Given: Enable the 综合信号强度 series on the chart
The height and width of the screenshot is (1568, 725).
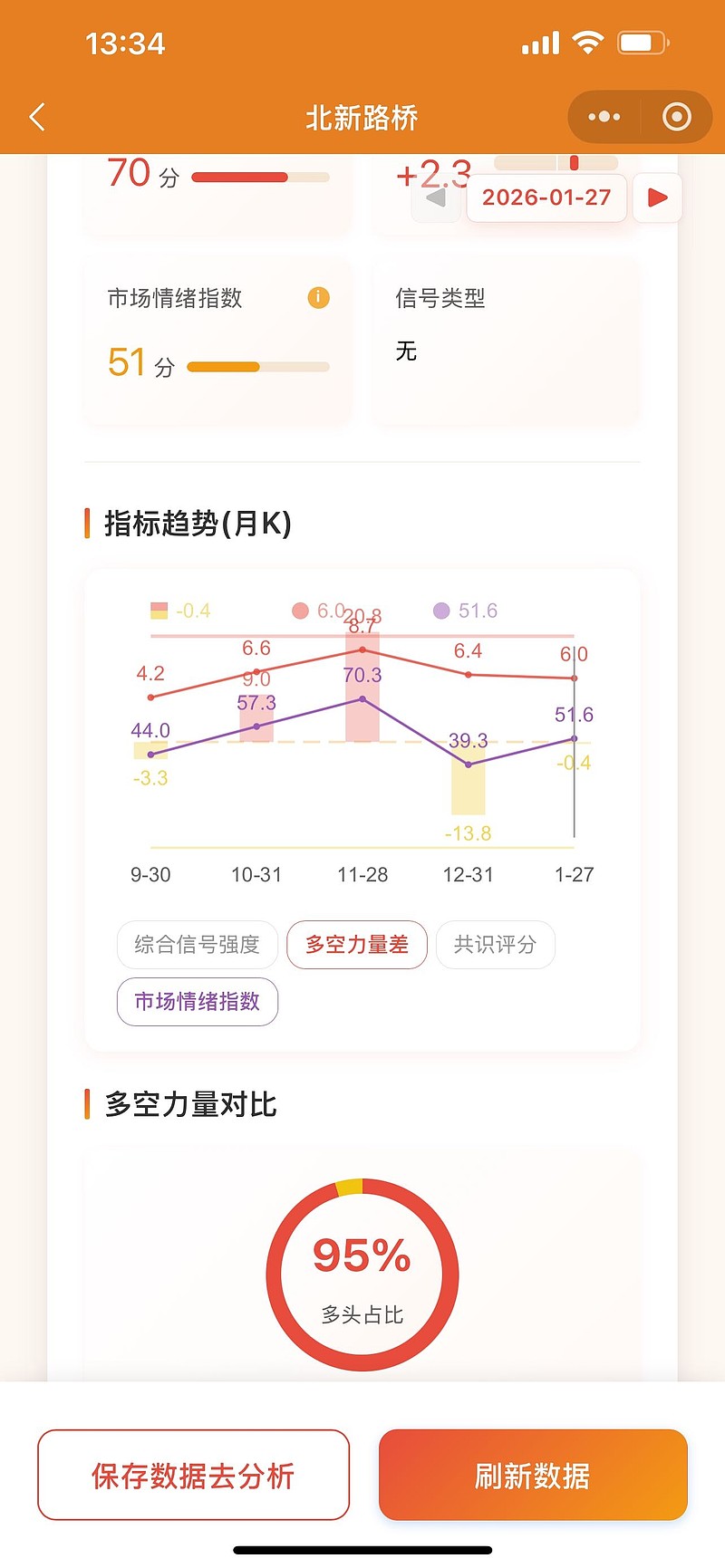Looking at the screenshot, I should point(197,945).
